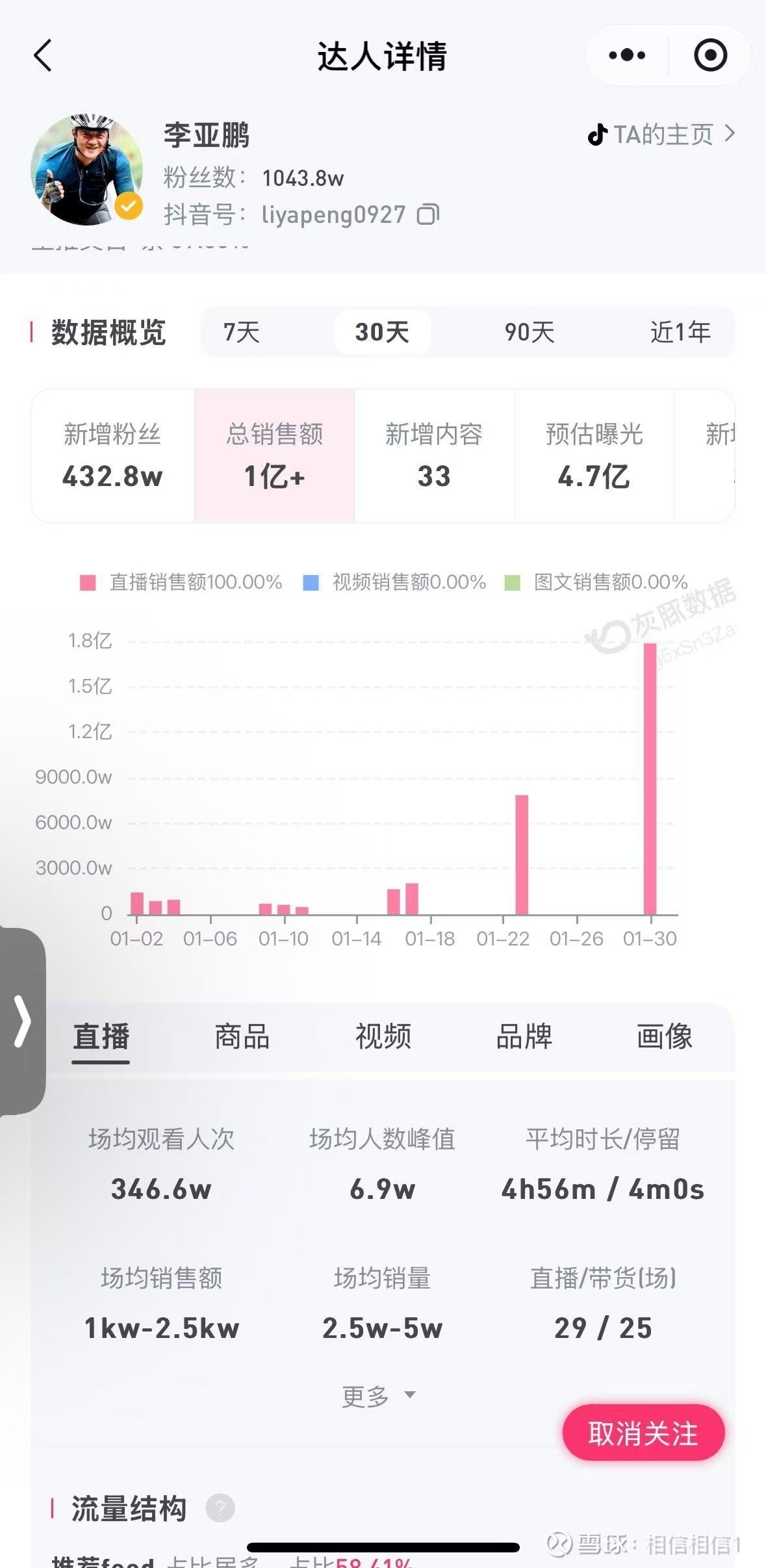
Task: Unfollow with the 取消关注 button
Action: (643, 1433)
